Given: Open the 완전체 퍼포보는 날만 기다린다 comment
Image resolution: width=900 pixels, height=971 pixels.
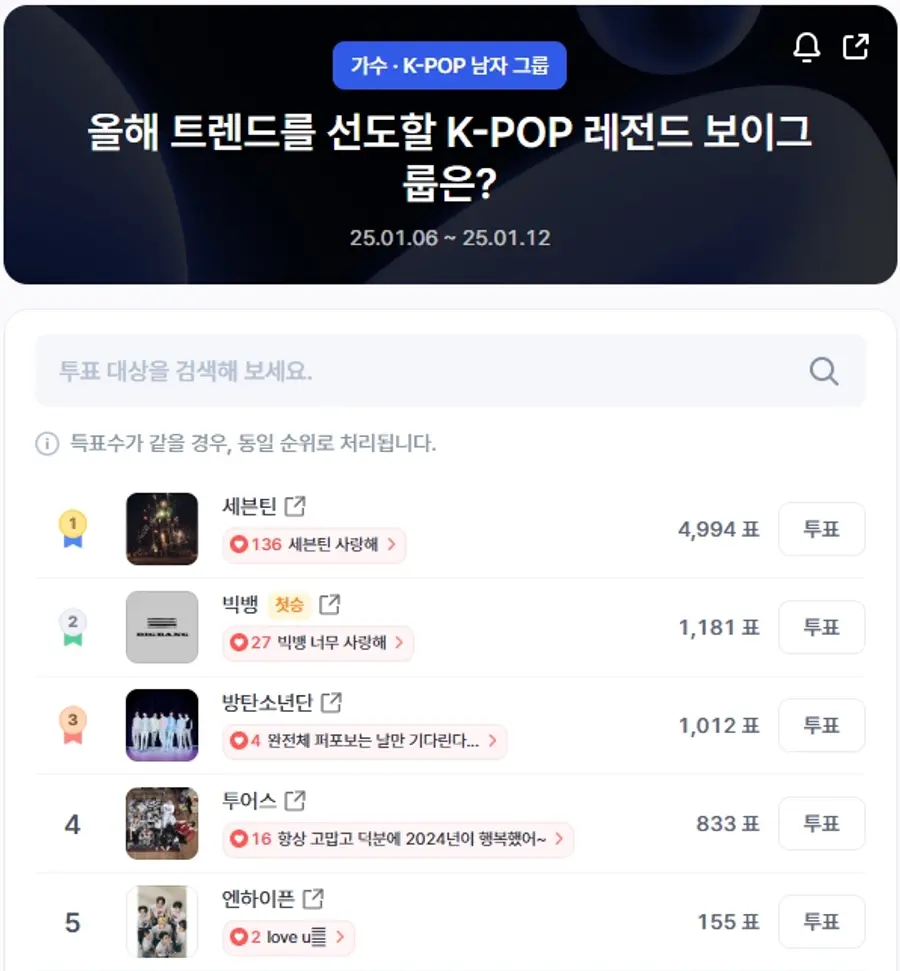Looking at the screenshot, I should tap(365, 741).
